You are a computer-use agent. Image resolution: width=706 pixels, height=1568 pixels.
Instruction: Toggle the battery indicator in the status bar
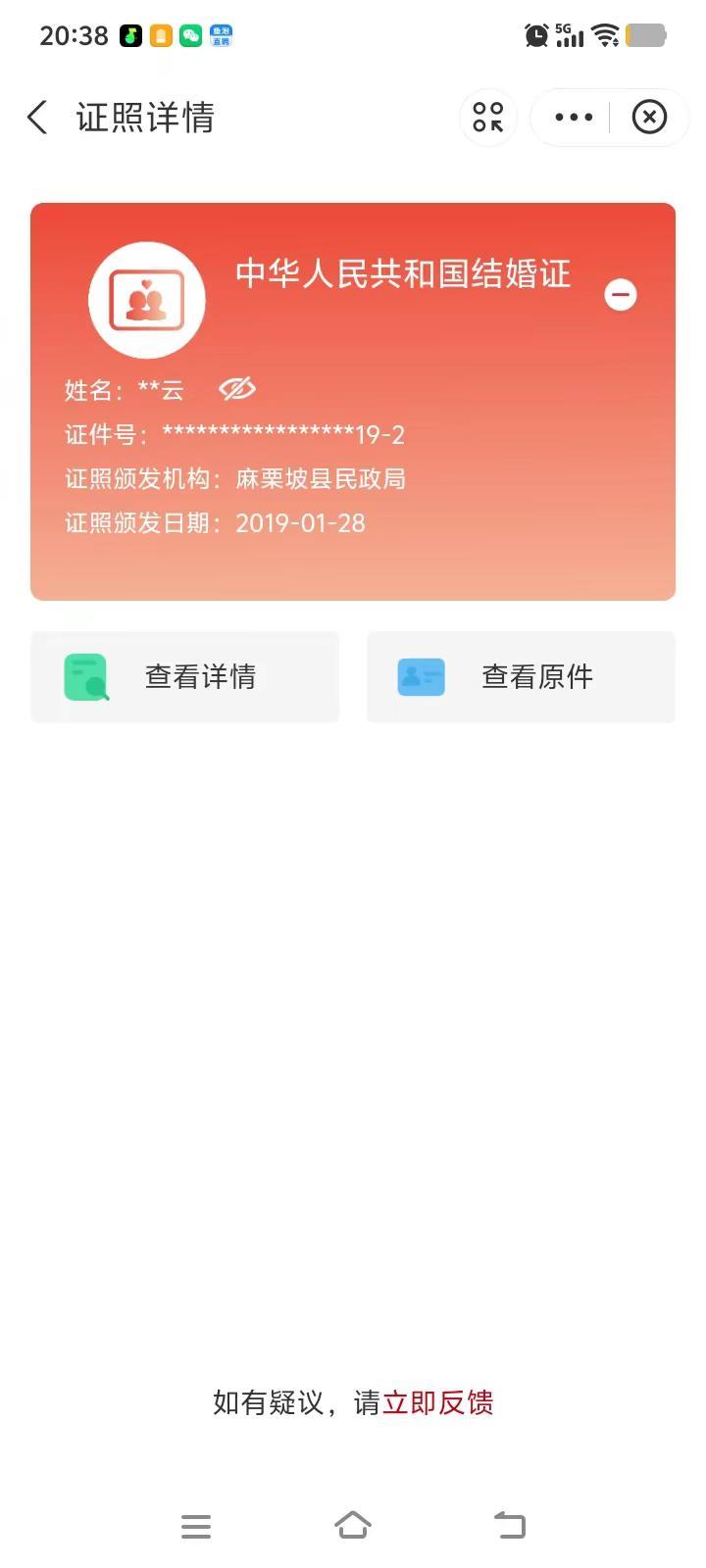(x=647, y=35)
